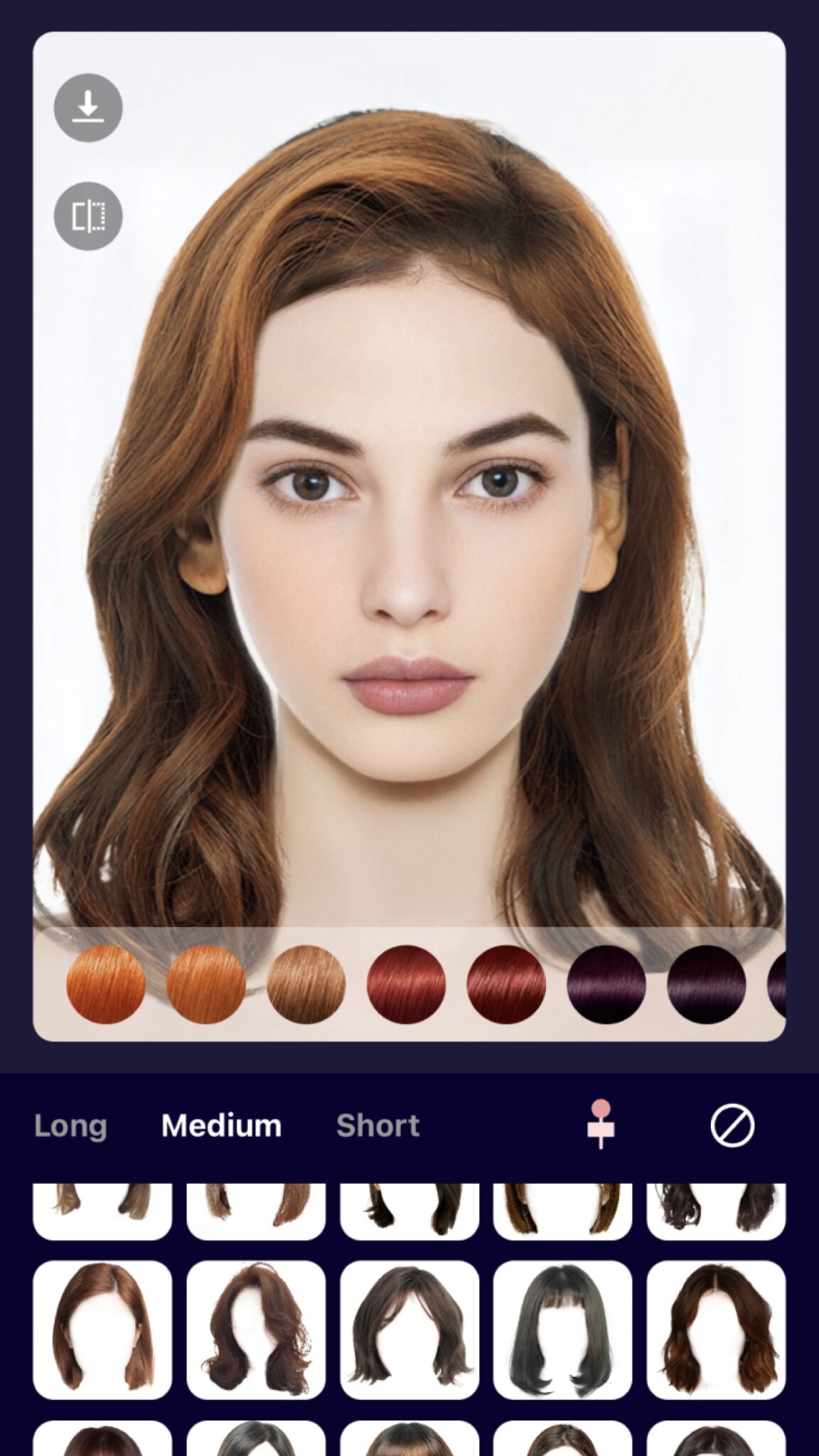Image resolution: width=819 pixels, height=1456 pixels.
Task: Choose the curly auburn medium hairstyle thumbnail
Action: coord(716,1329)
